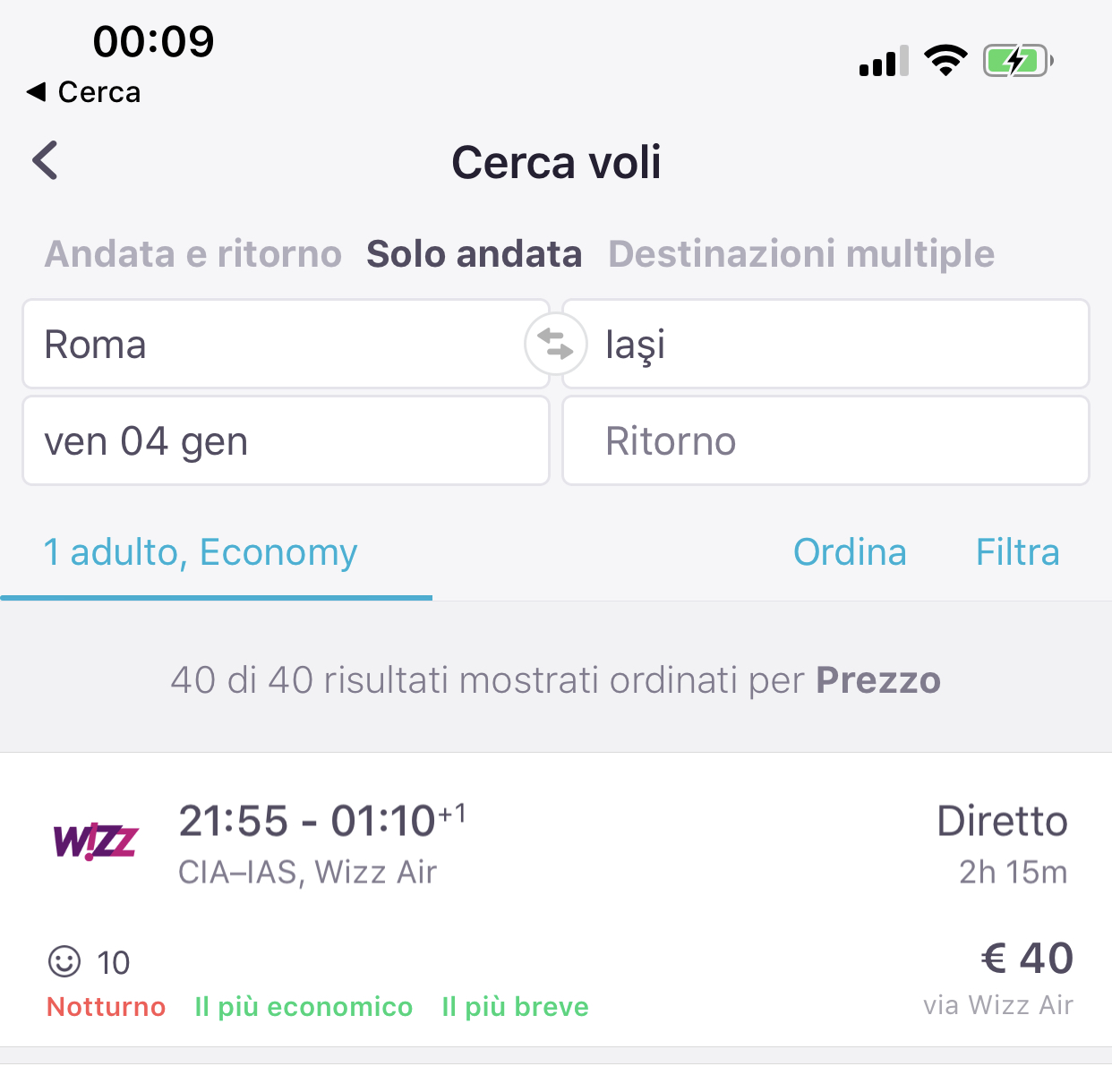Open the Filtra filter options
The image size is (1112, 1092).
[1017, 552]
